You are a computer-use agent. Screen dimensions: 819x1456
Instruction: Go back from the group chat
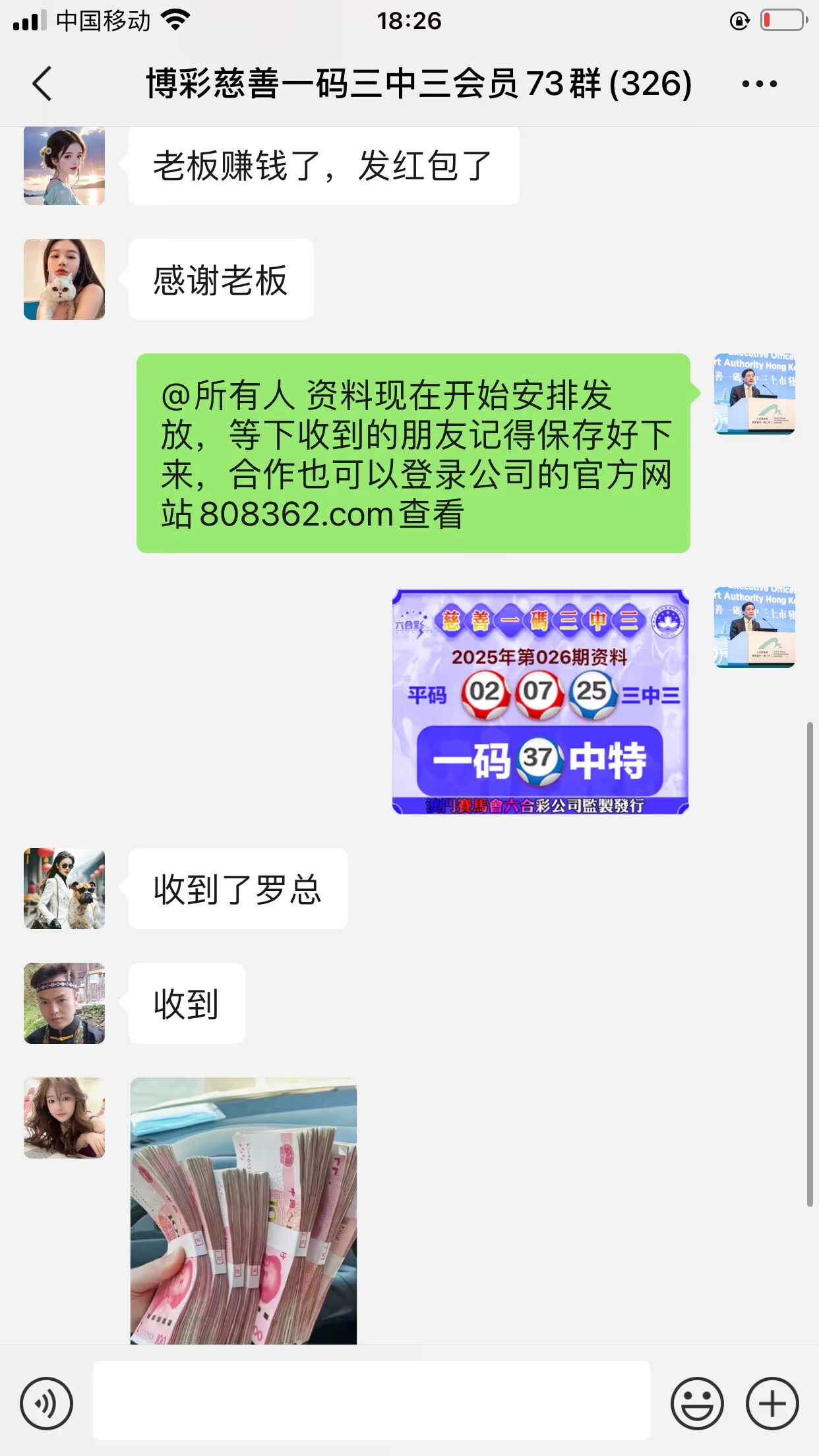point(42,84)
